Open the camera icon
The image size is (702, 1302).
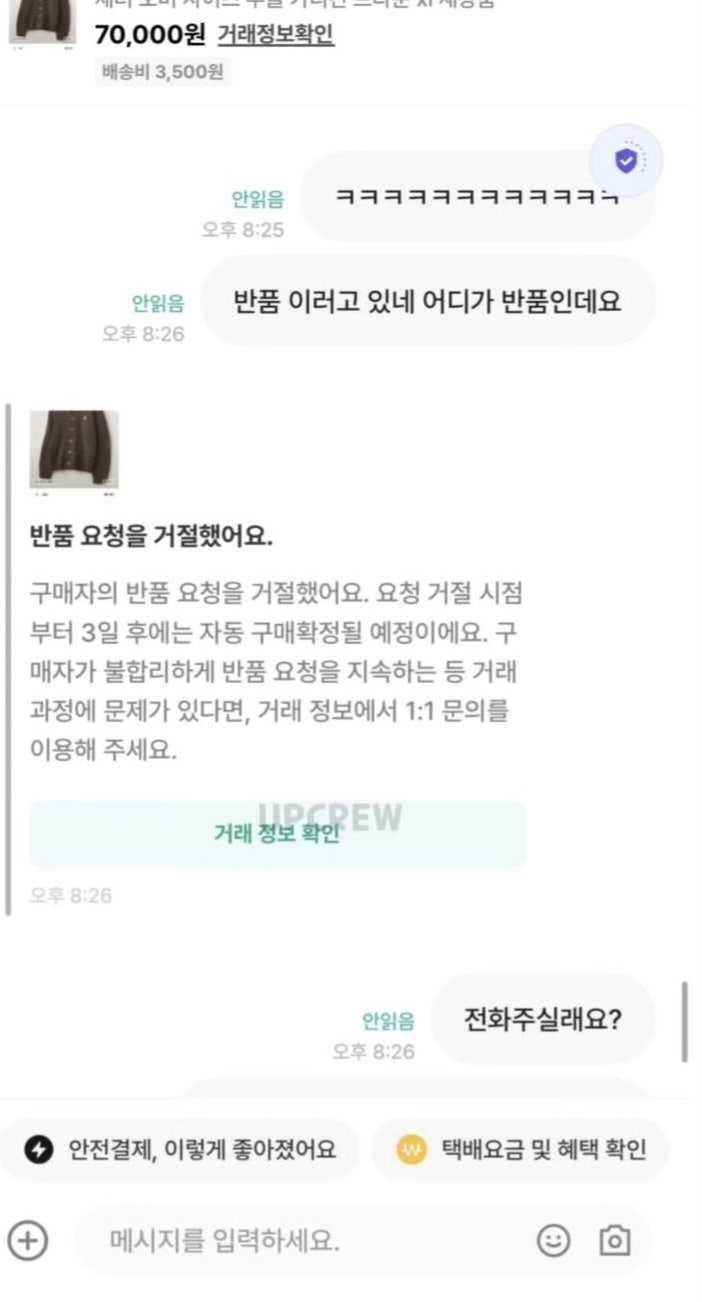614,1241
